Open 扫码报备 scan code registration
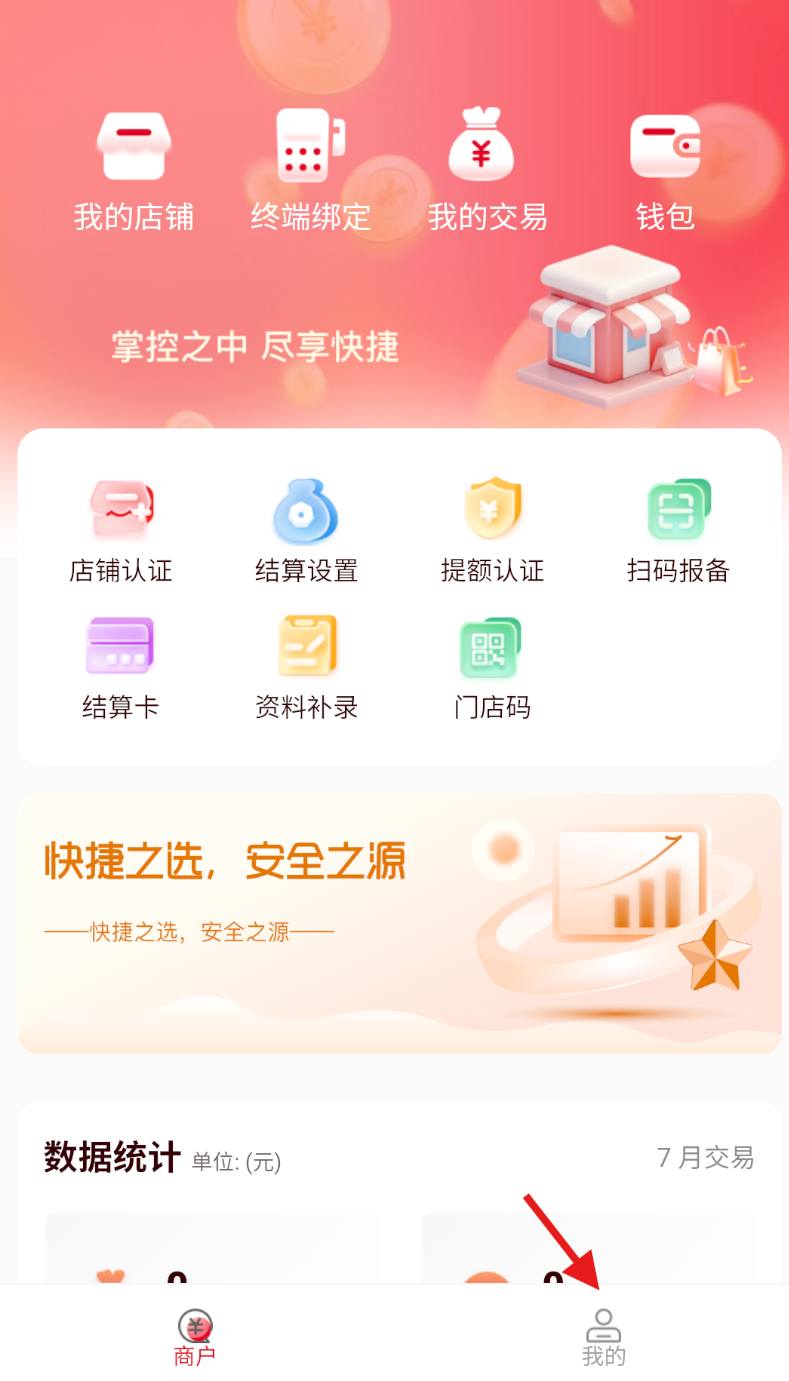Image resolution: width=789 pixels, height=1381 pixels. tap(678, 531)
